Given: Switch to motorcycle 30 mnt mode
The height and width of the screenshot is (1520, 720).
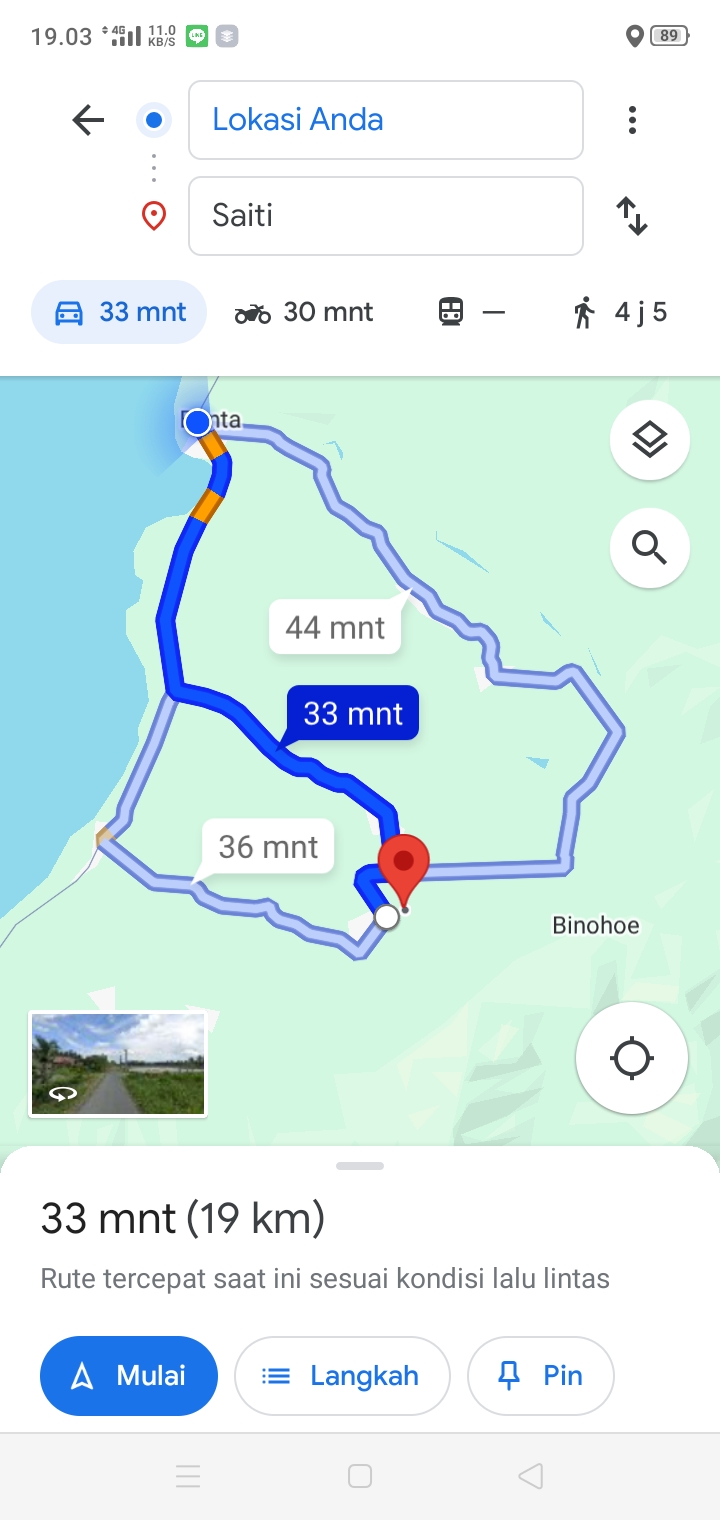Looking at the screenshot, I should click(x=304, y=312).
